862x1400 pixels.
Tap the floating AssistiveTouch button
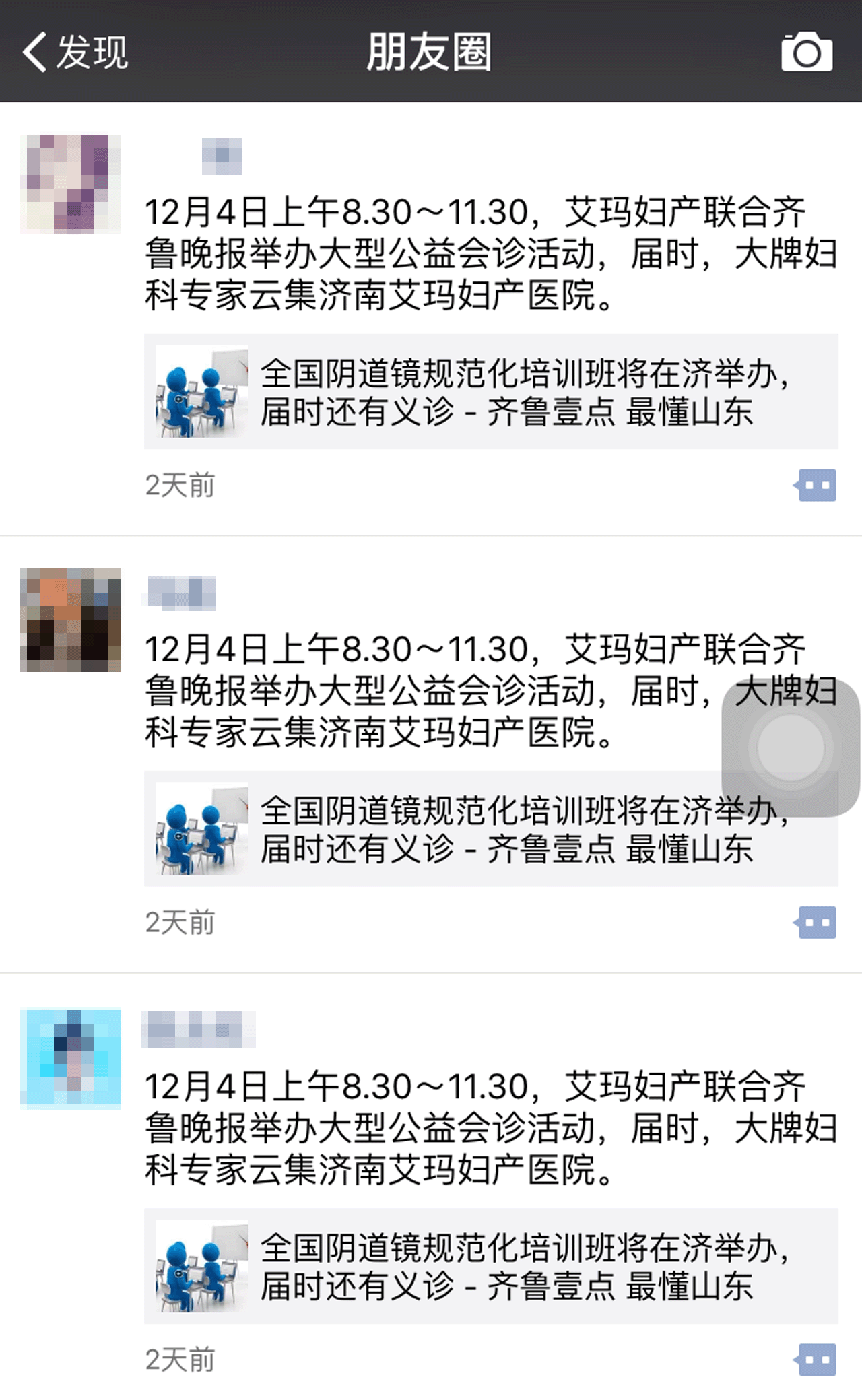790,747
